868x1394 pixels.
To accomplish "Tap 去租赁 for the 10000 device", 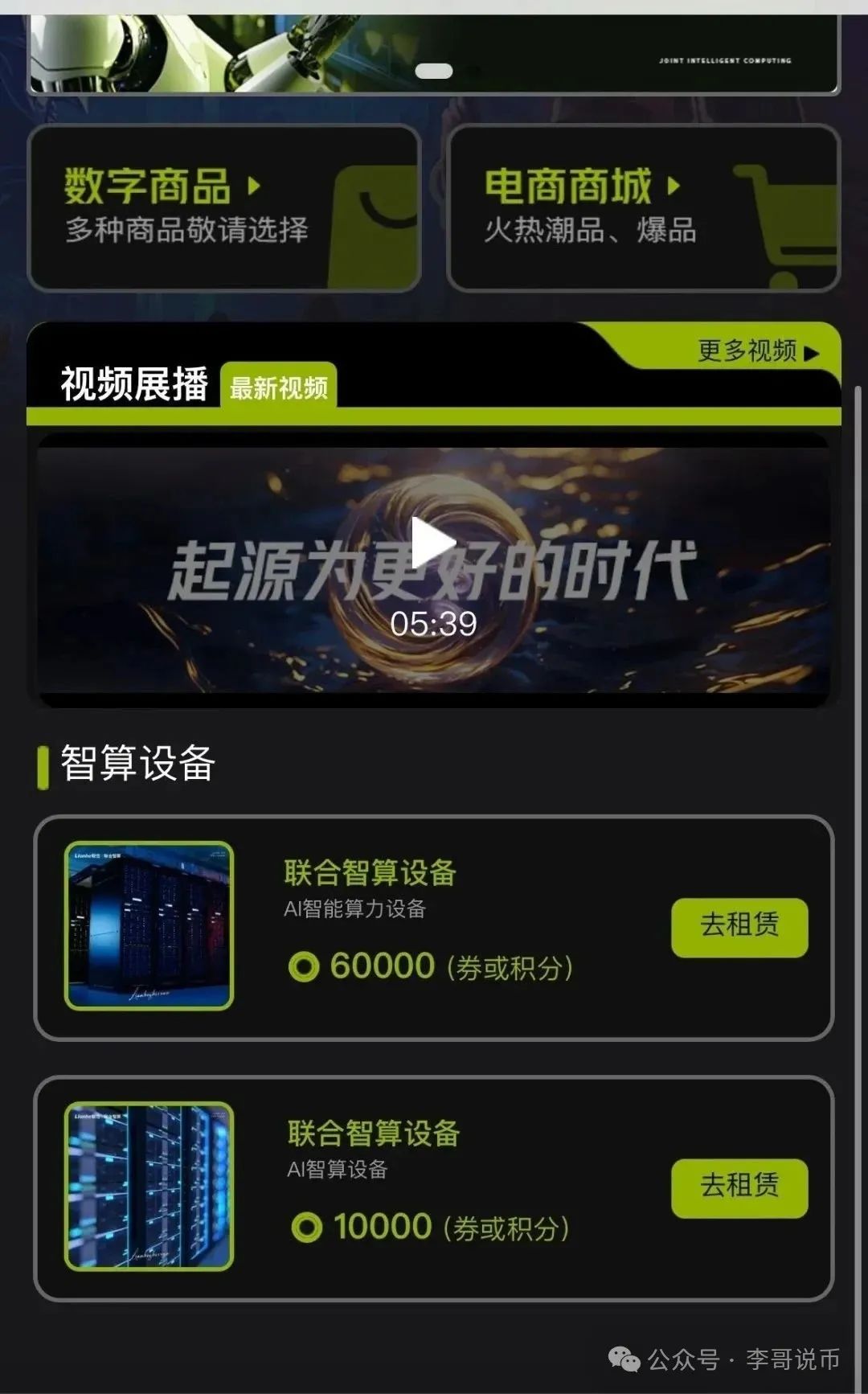I will 739,1188.
